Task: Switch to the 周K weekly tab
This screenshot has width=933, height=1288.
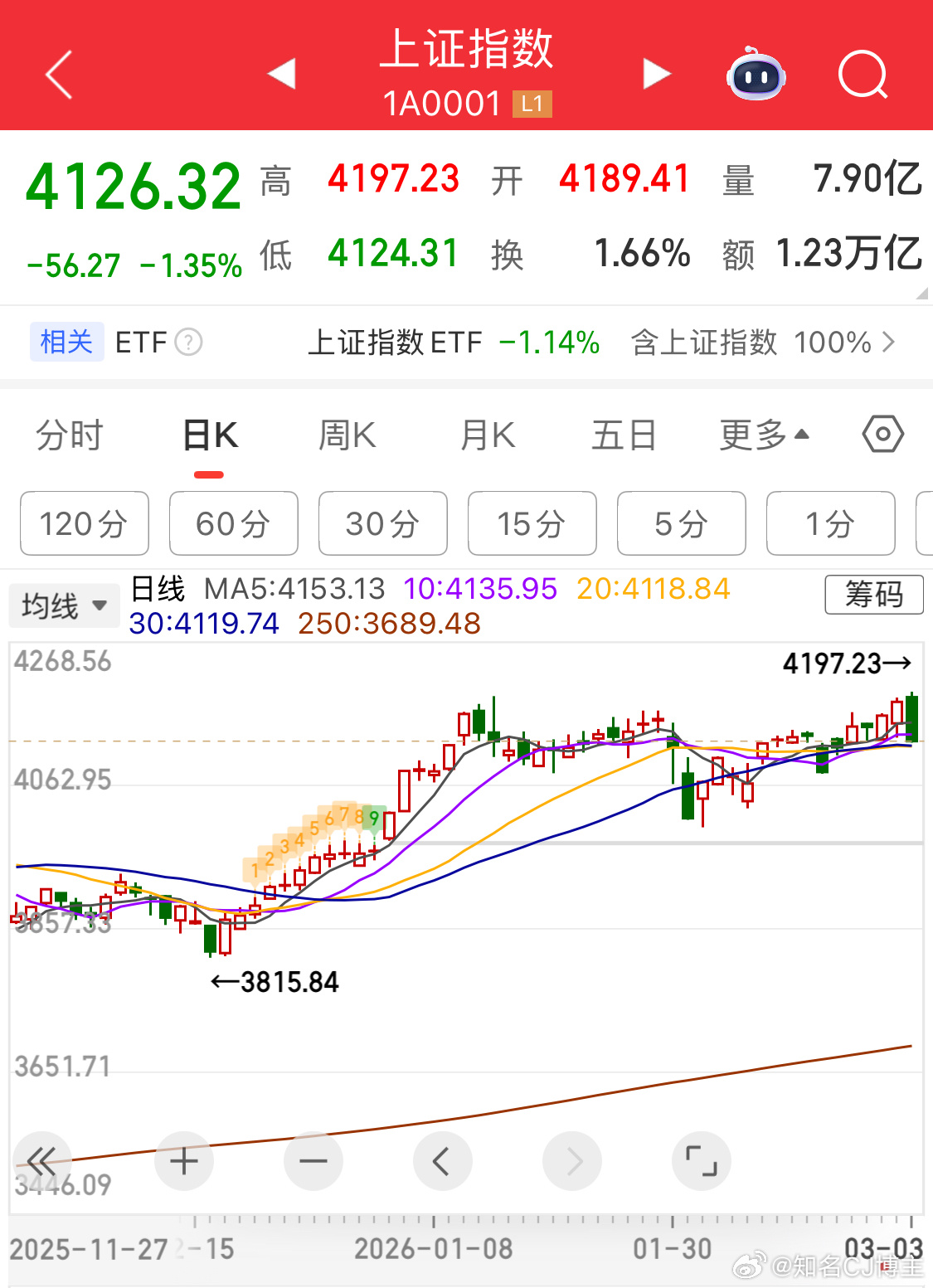Action: [347, 434]
